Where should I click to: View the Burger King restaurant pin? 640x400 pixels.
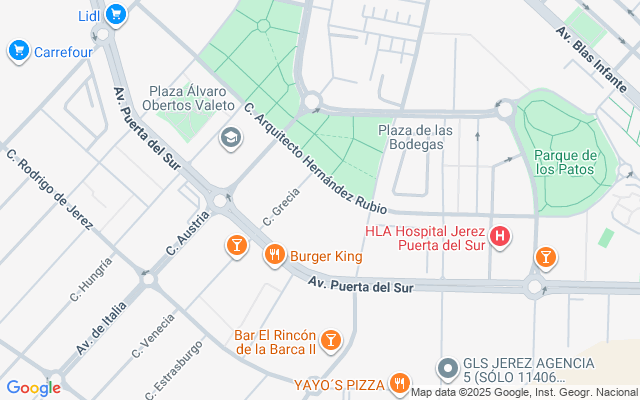coord(274,256)
